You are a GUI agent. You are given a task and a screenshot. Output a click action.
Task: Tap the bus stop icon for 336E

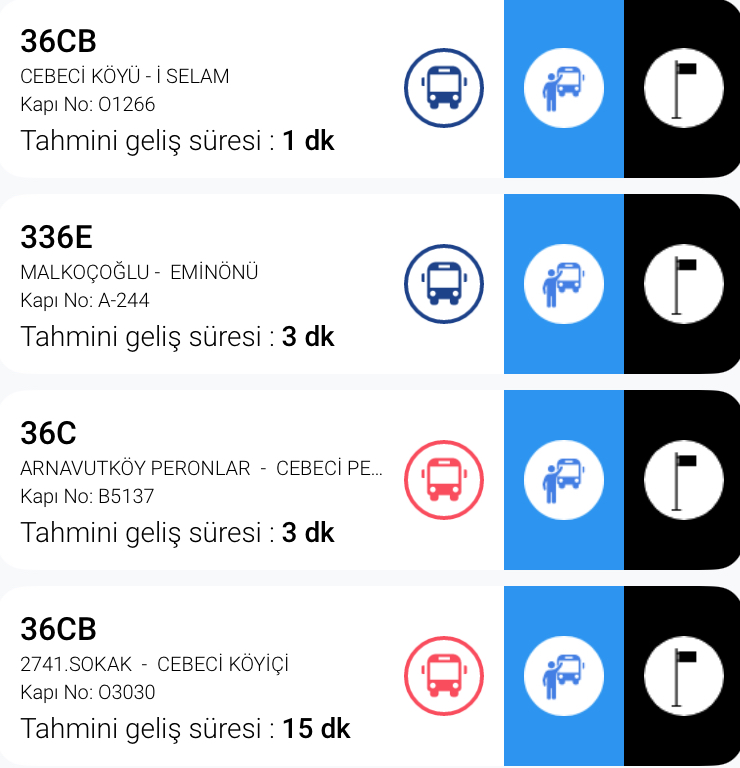[563, 284]
